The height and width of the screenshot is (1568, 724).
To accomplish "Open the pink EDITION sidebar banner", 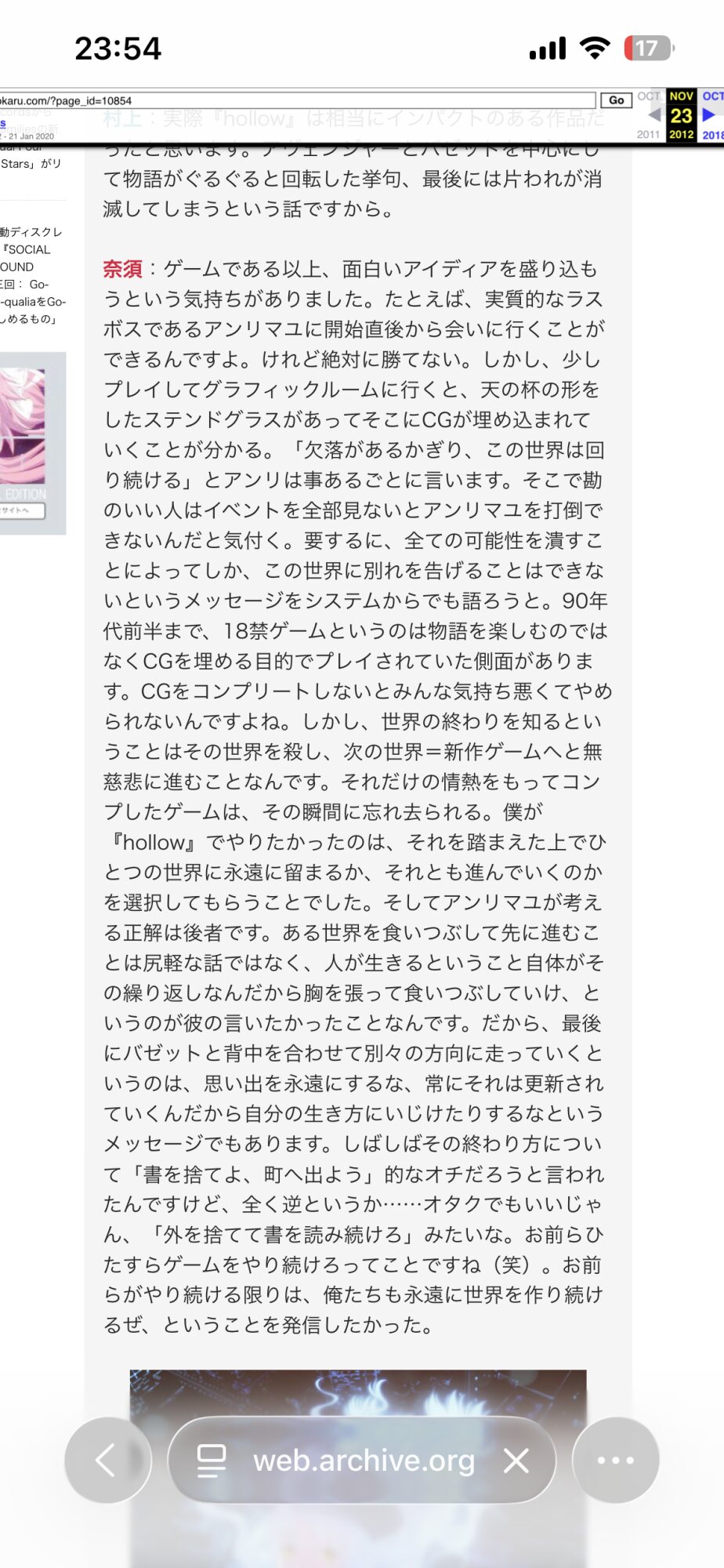I will coord(31,439).
